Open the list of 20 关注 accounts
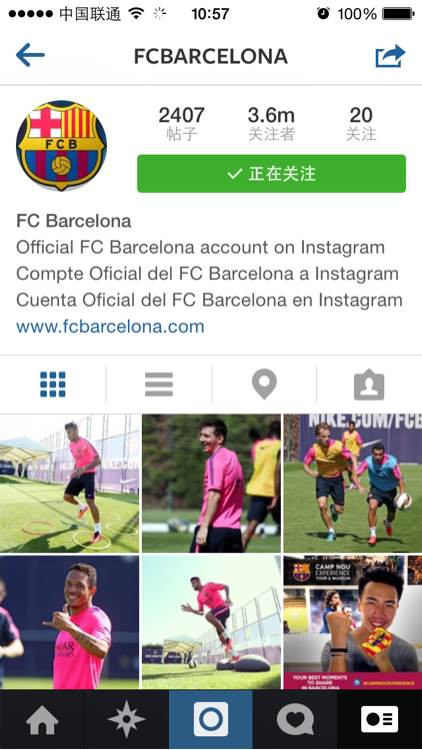 point(361,123)
